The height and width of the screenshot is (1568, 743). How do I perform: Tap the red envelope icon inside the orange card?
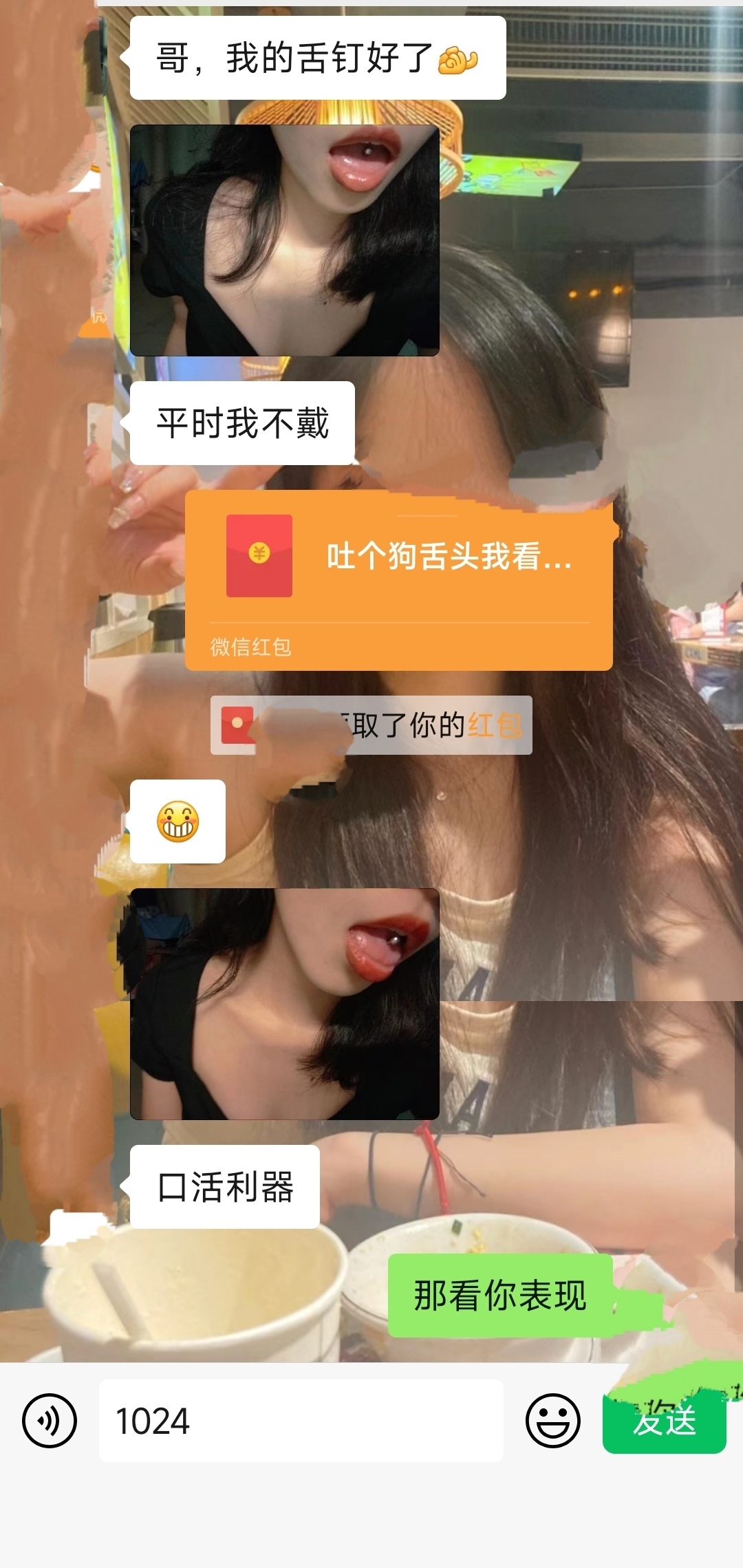(258, 557)
